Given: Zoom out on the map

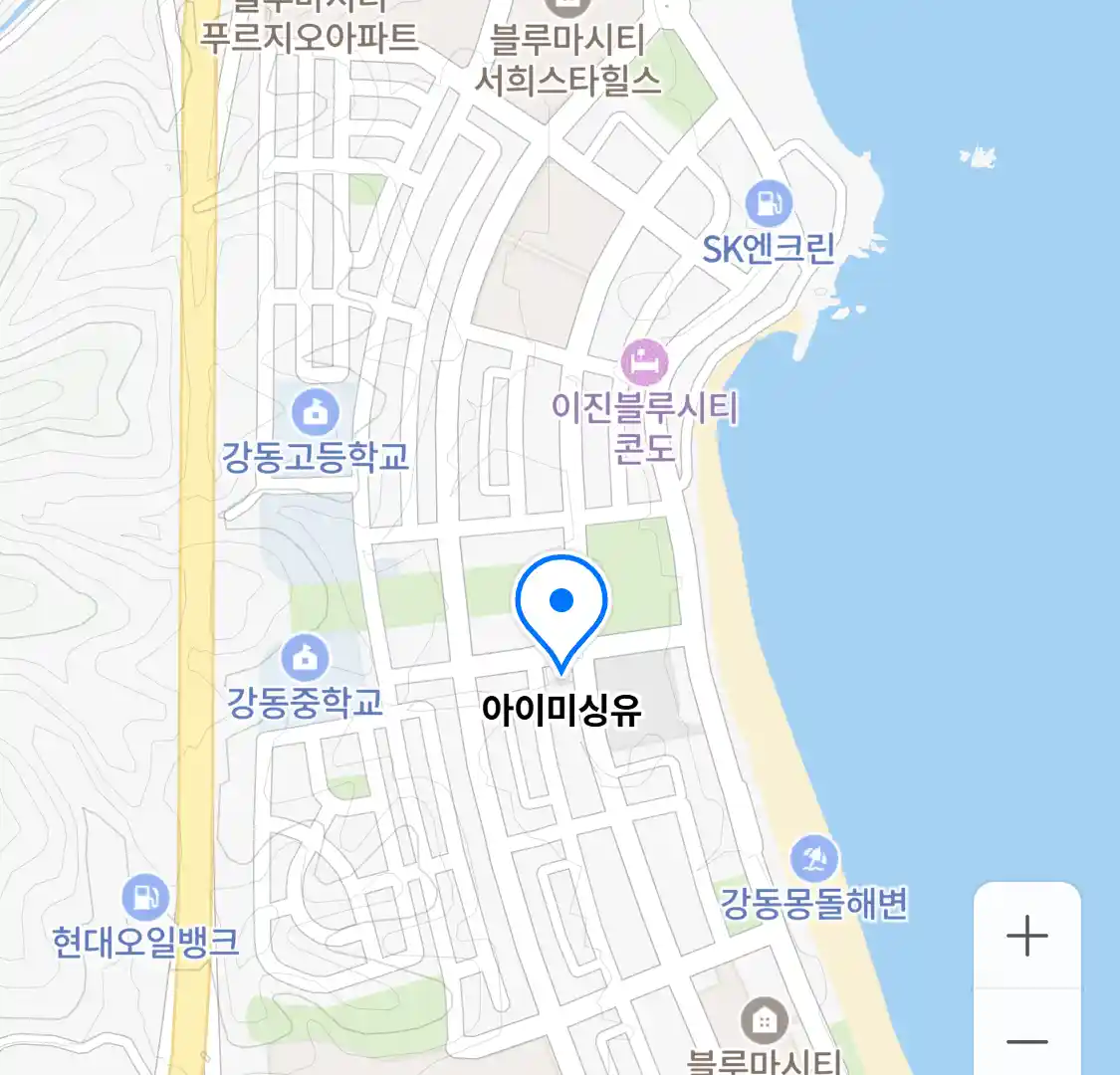Looking at the screenshot, I should point(1026,1042).
